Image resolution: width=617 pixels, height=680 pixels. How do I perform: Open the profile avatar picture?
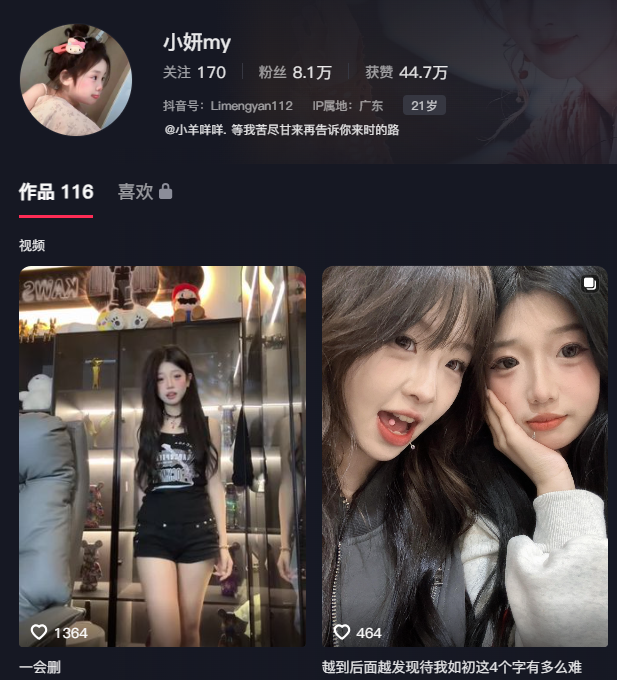tap(76, 79)
